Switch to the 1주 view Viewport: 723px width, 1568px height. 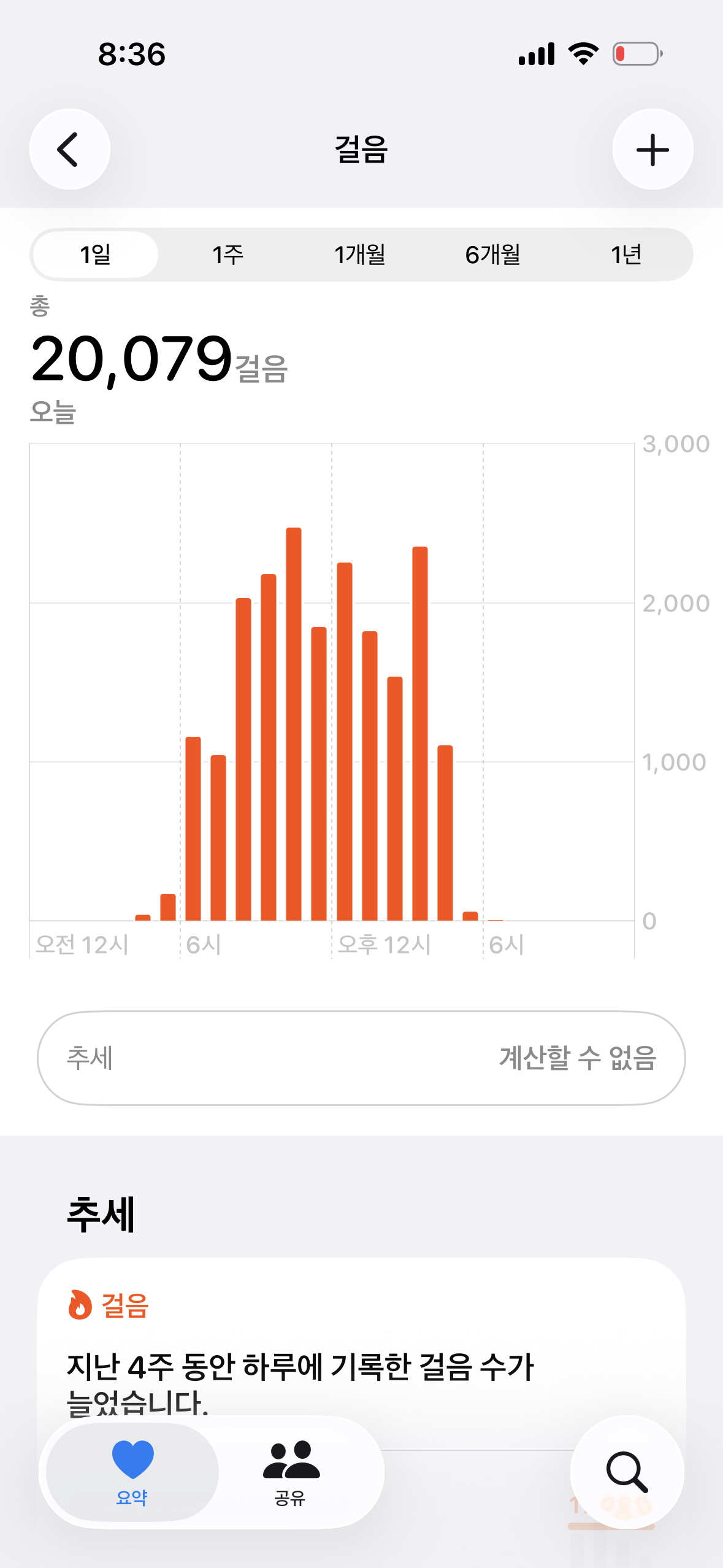point(228,255)
